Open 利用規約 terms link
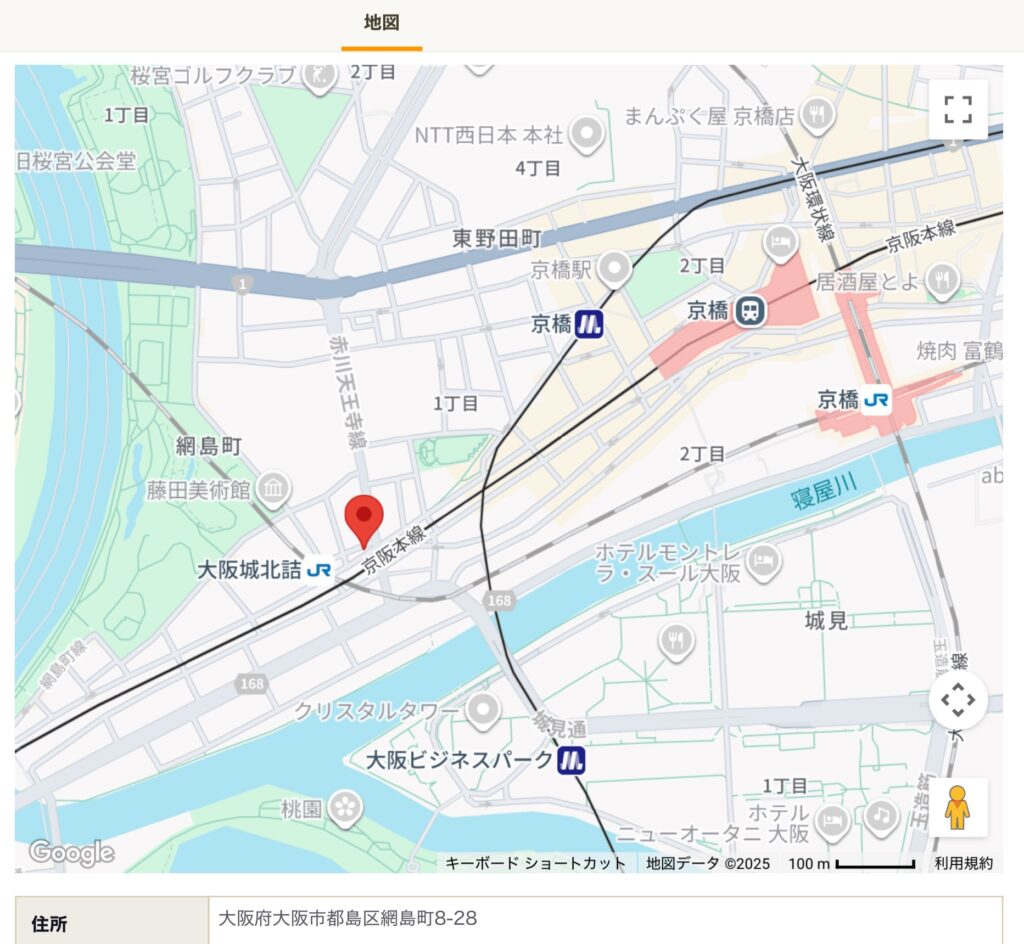This screenshot has height=944, width=1024. point(964,863)
